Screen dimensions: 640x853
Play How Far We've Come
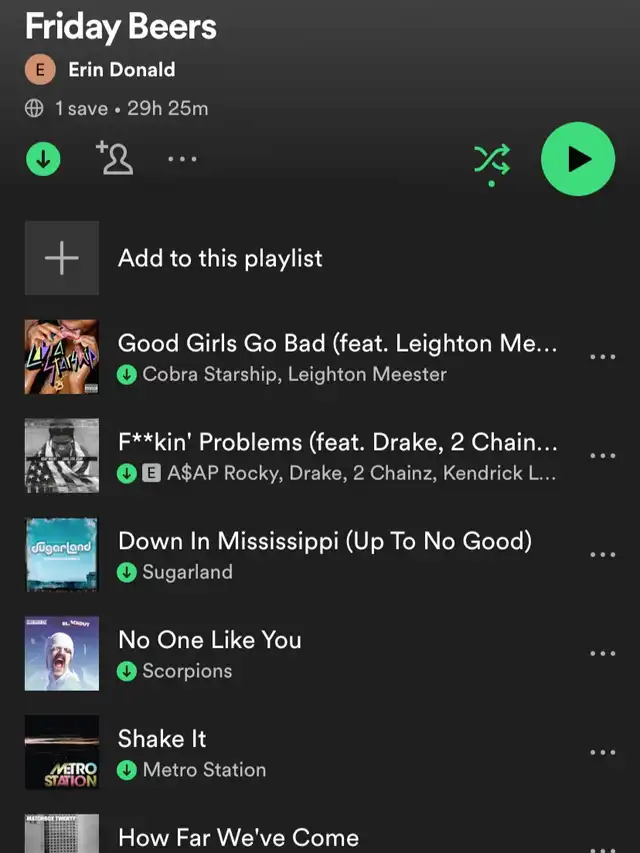(x=238, y=837)
